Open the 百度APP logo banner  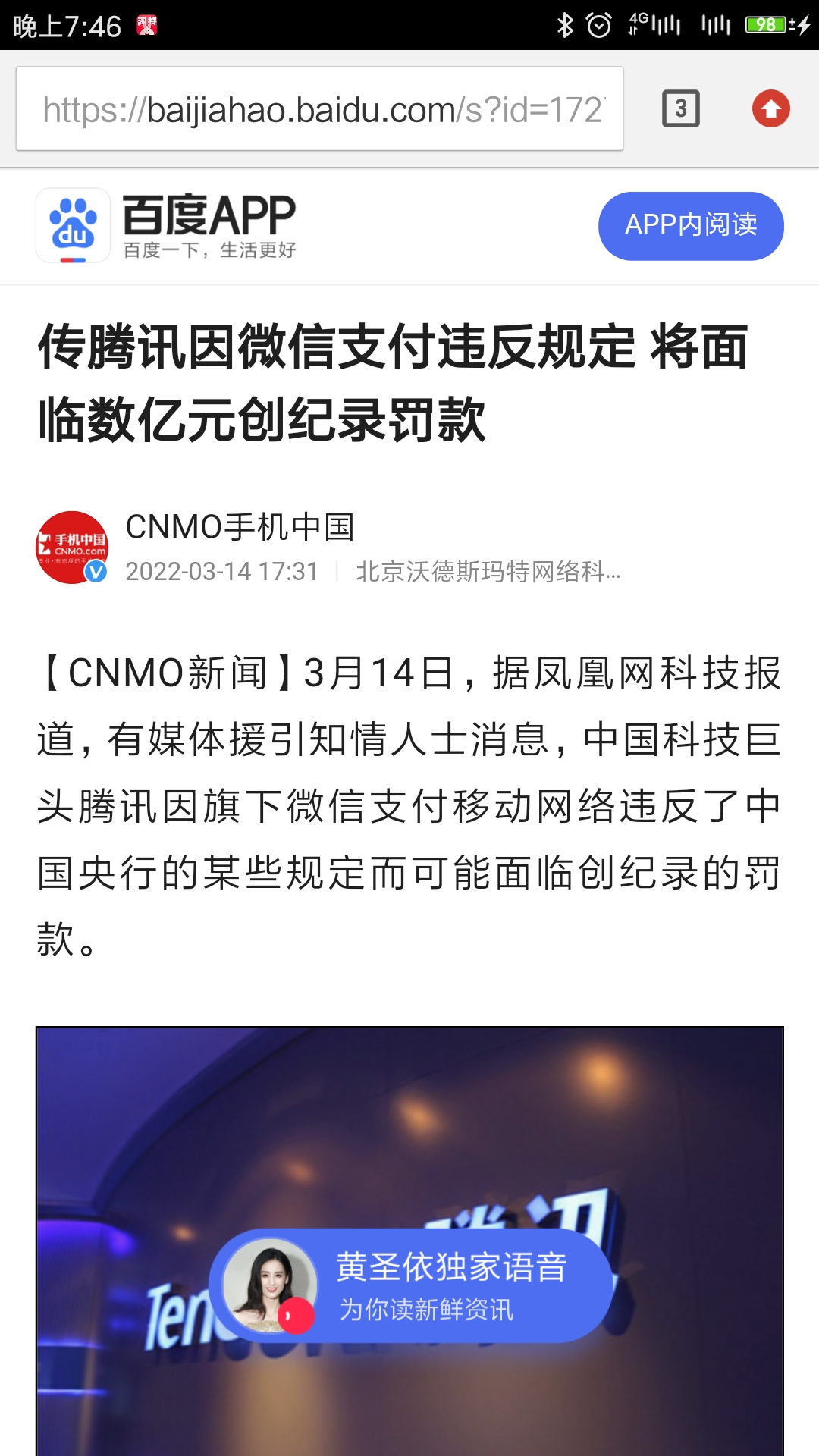coord(167,226)
